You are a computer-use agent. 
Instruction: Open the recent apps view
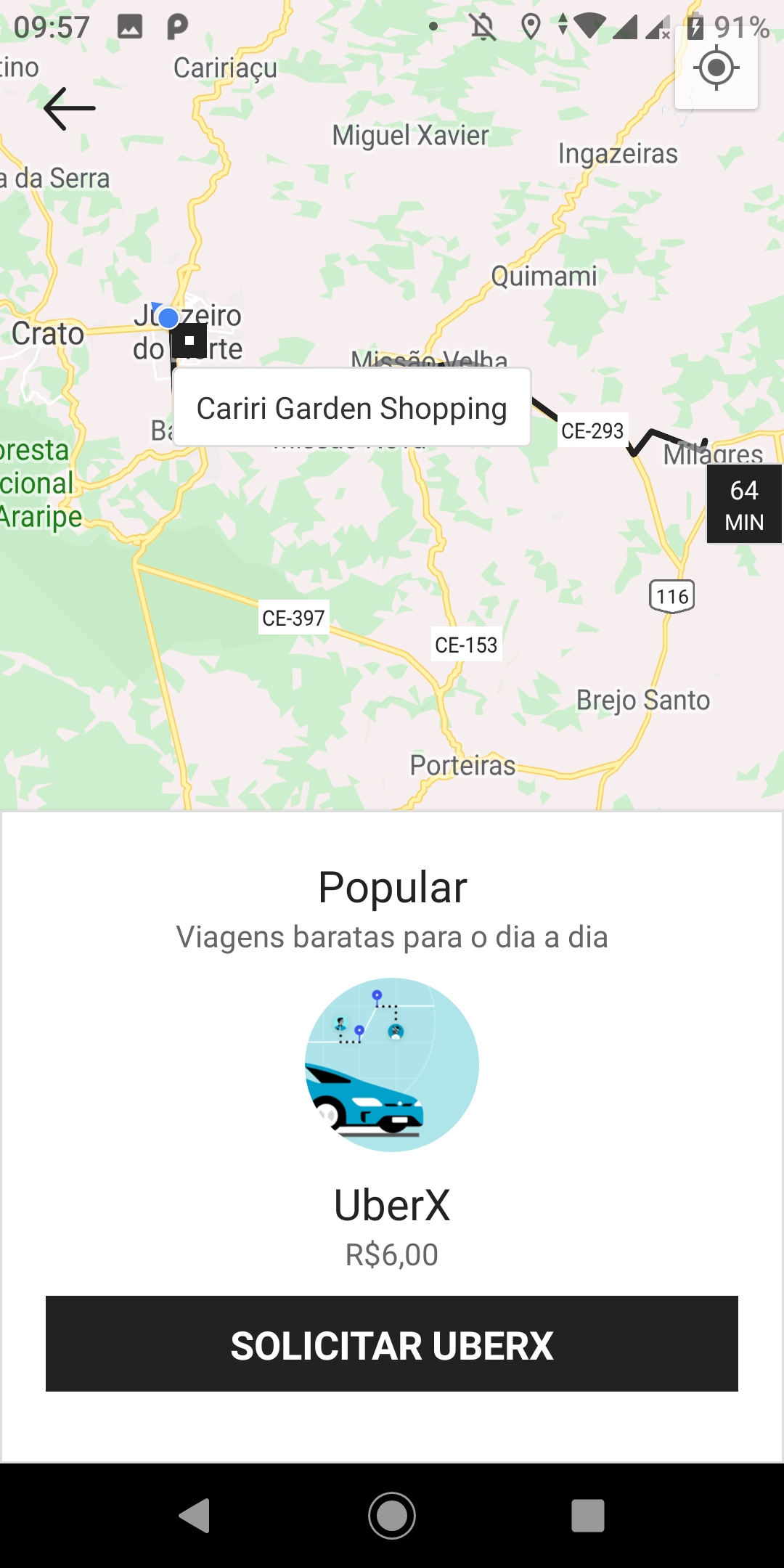tap(588, 1516)
